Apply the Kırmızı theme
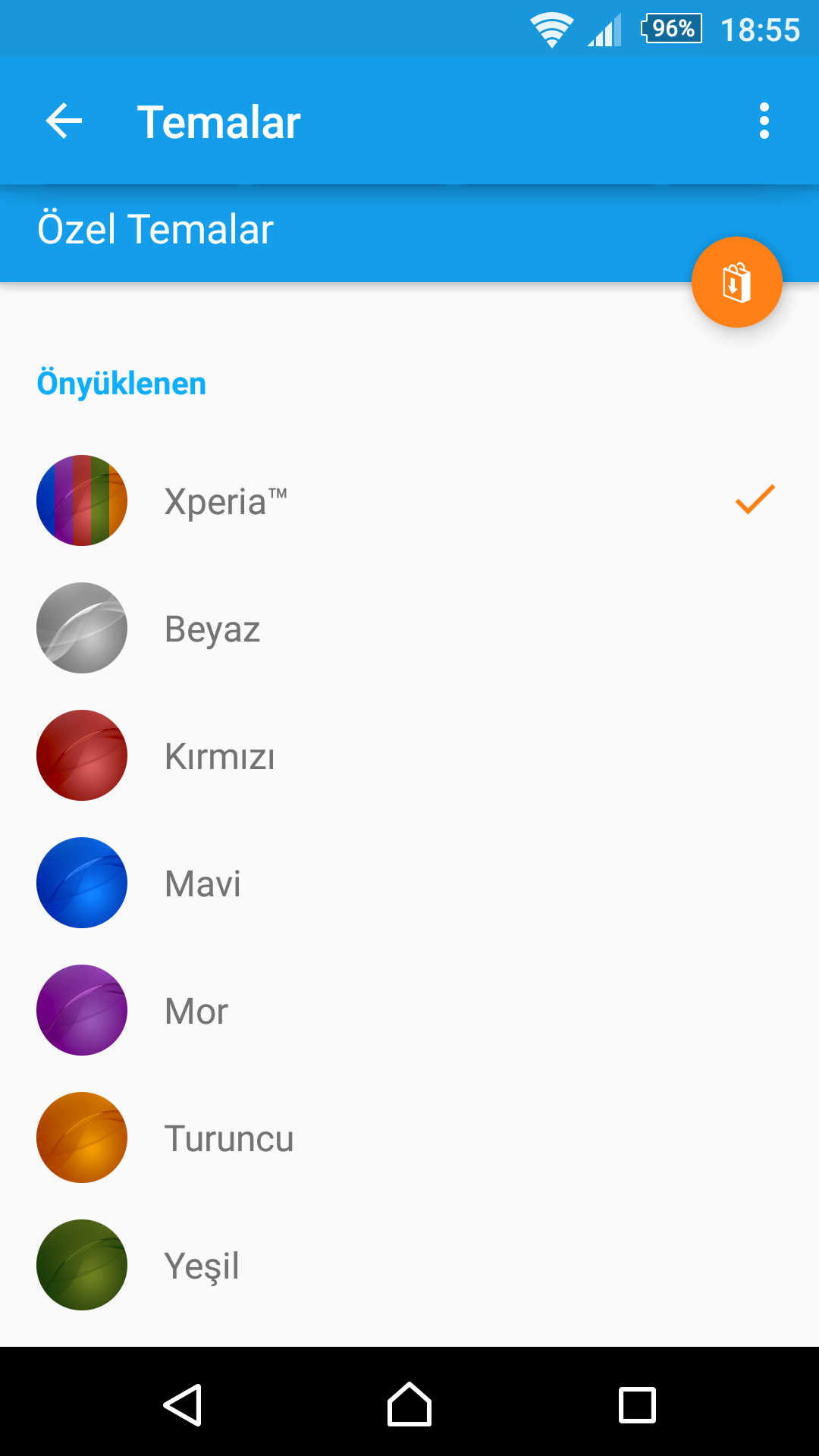The image size is (819, 1456). pos(409,755)
